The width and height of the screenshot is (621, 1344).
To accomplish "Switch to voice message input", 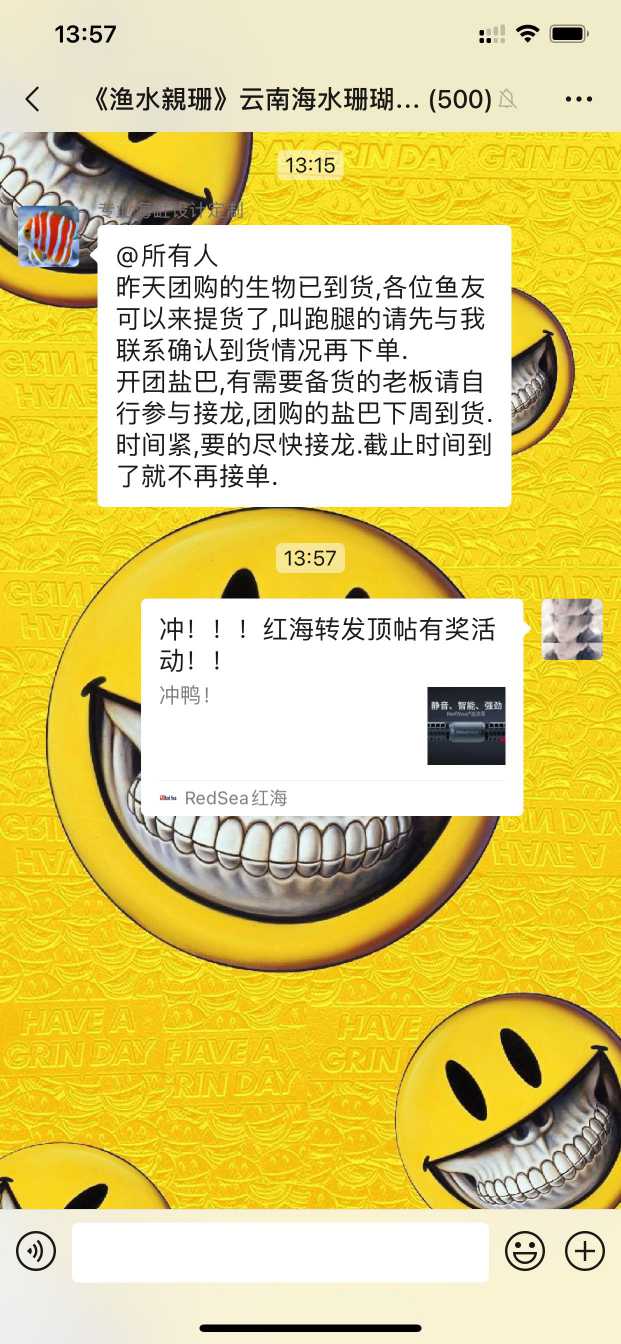I will click(x=36, y=1251).
